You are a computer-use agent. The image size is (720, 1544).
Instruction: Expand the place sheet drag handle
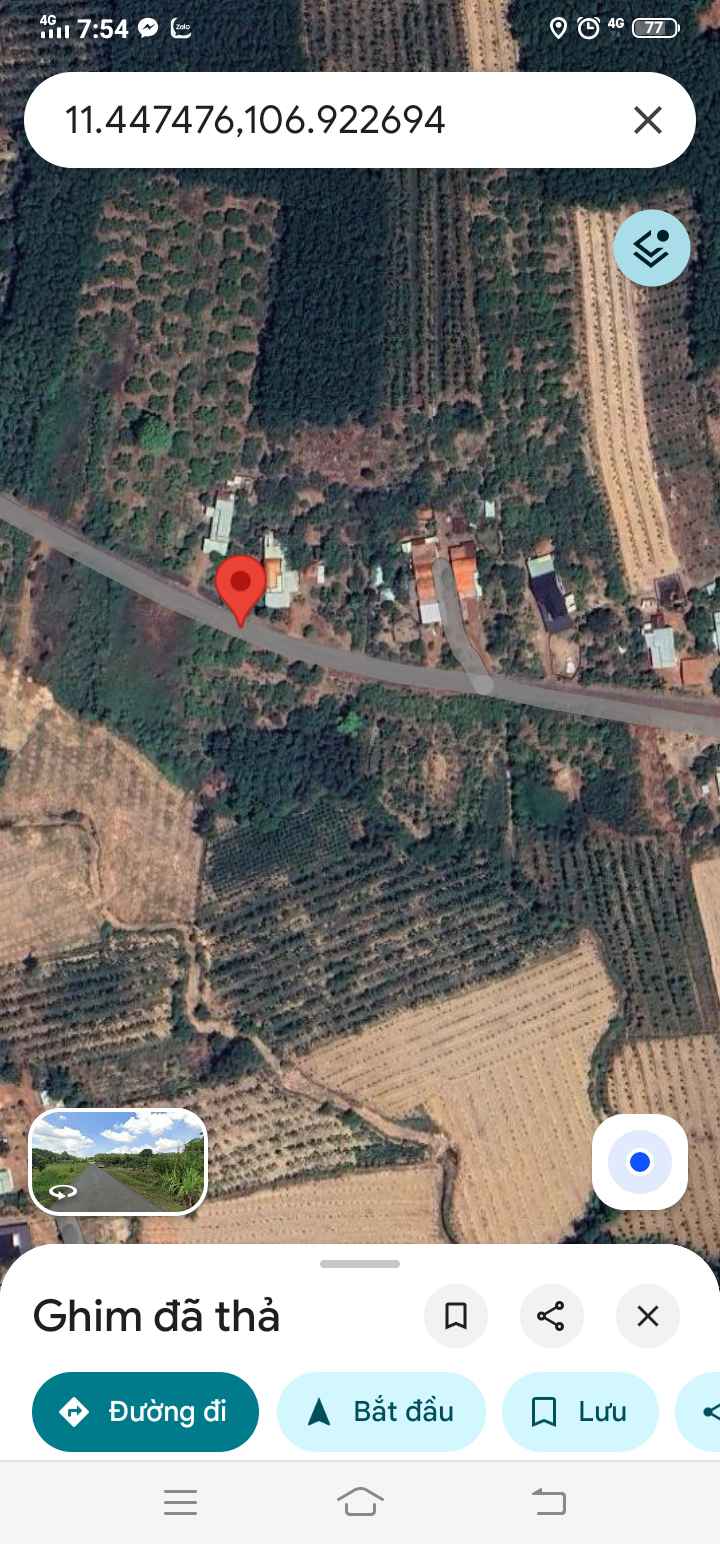pyautogui.click(x=360, y=1264)
